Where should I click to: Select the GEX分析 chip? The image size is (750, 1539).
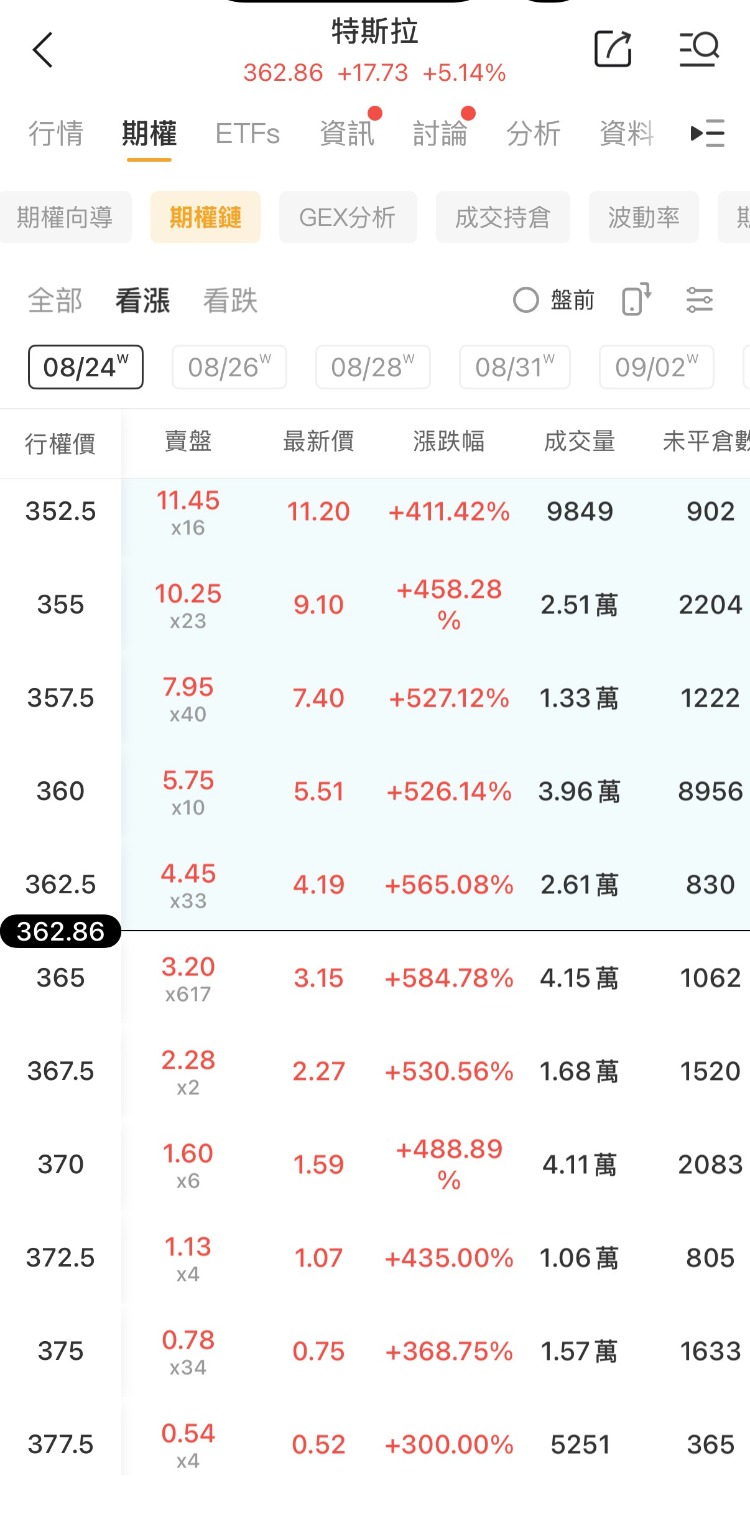pos(348,217)
